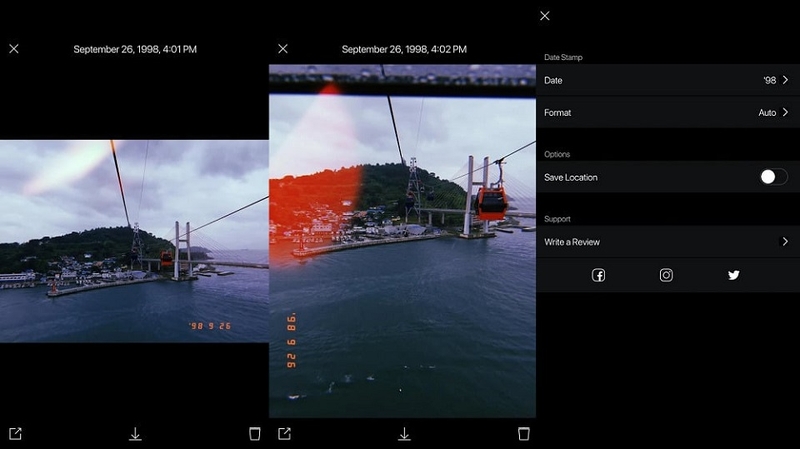Share the 4:01 PM photo
Viewport: 800px width, 449px height.
click(x=15, y=434)
